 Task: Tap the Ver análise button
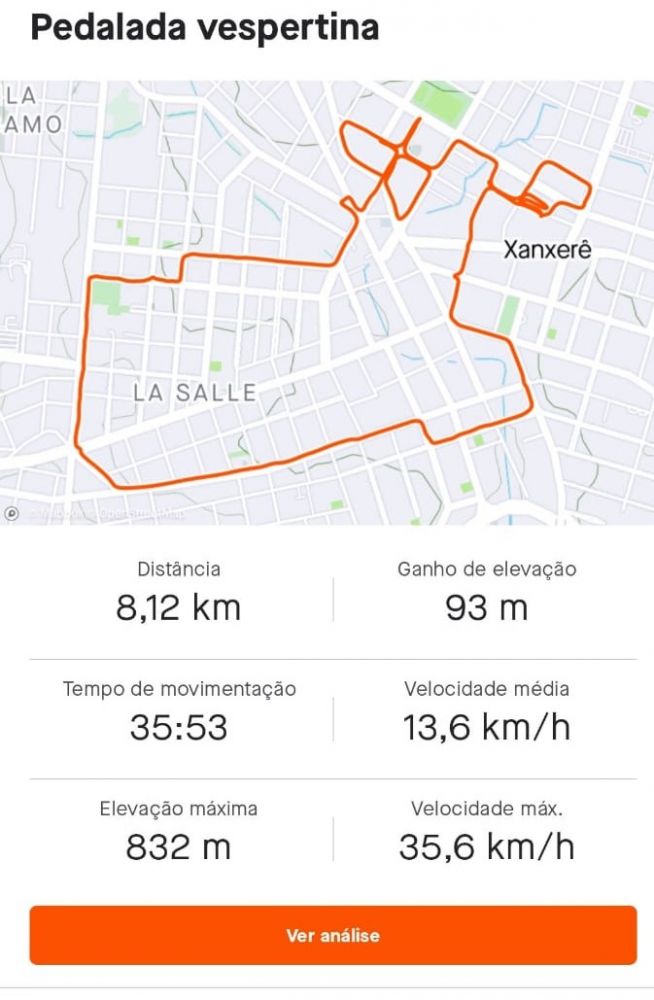click(x=332, y=936)
